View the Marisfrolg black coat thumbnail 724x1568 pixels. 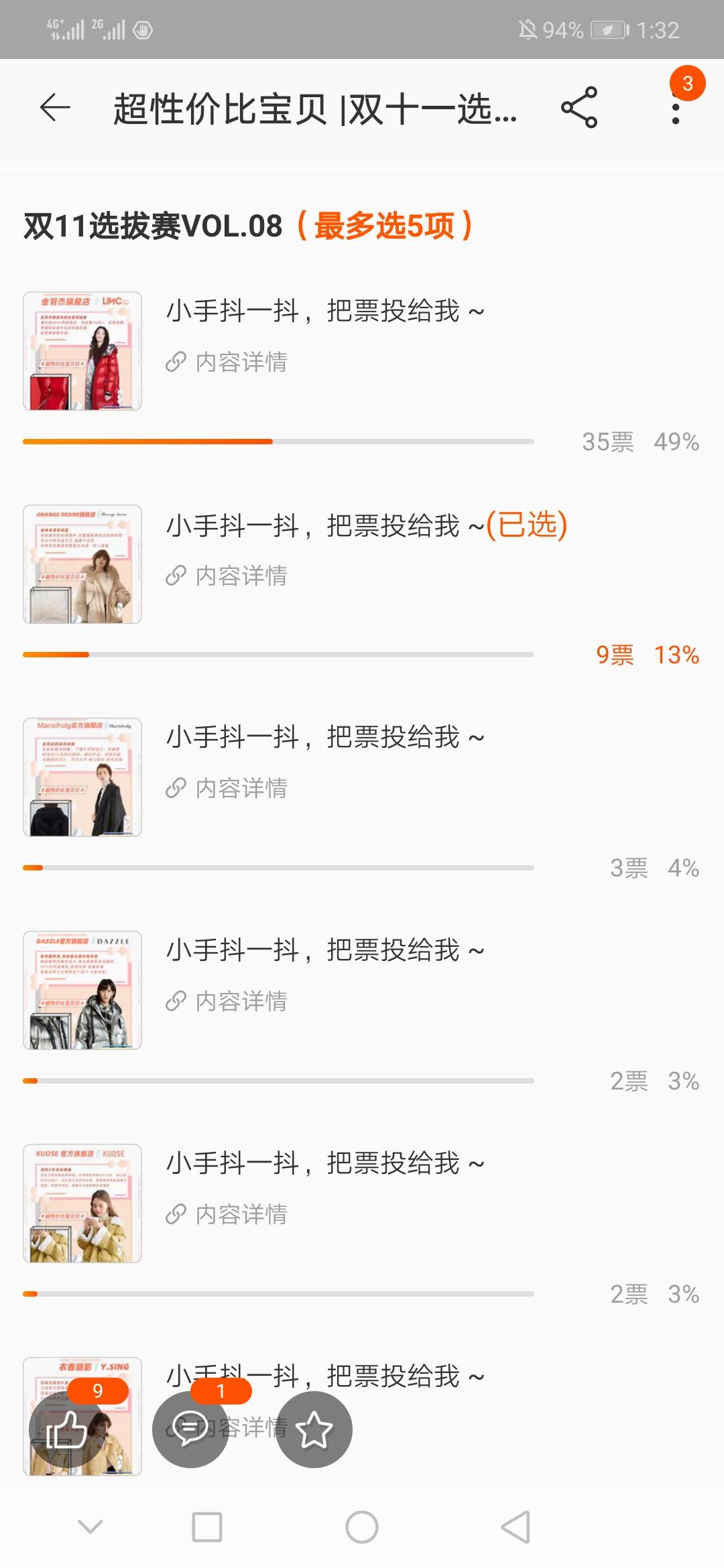[x=82, y=777]
